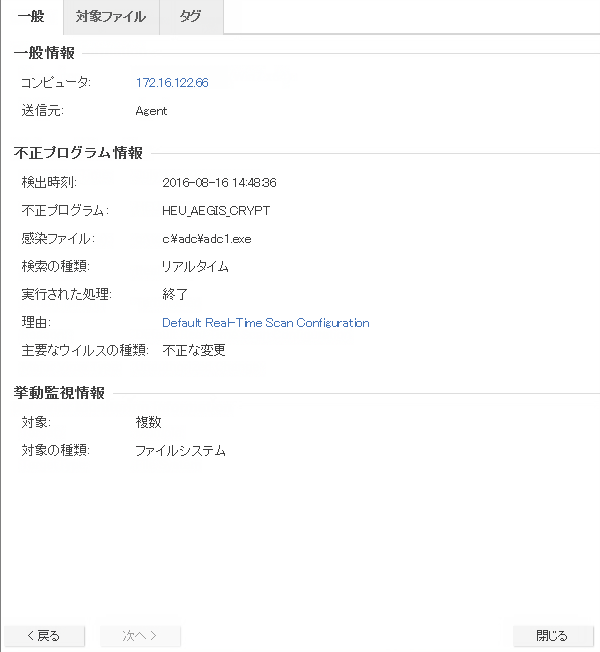This screenshot has width=600, height=652.
Task: Switch to the 対象ファイル tab
Action: point(110,17)
